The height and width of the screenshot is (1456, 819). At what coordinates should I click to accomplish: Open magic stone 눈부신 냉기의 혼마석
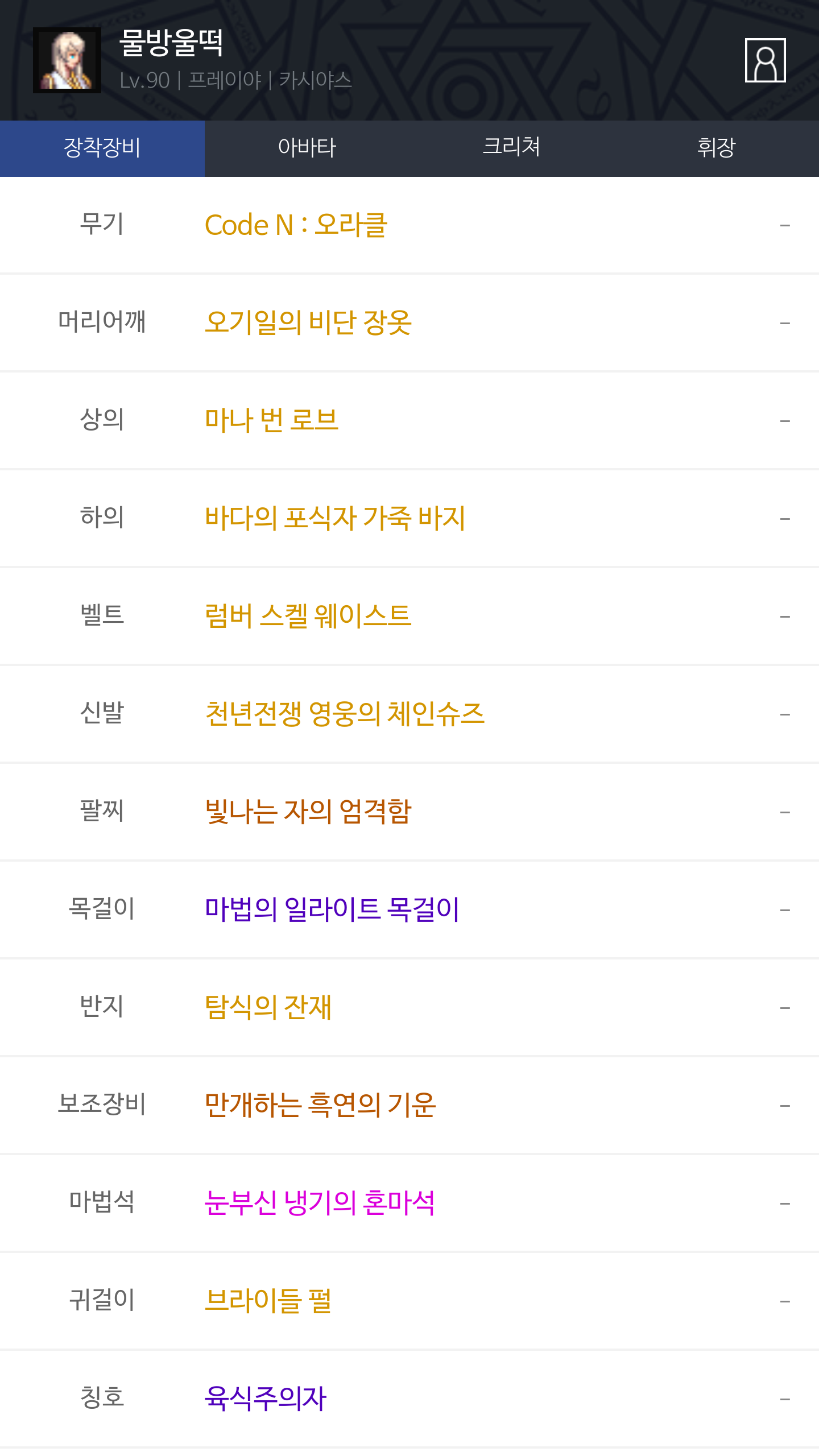coord(409,1203)
